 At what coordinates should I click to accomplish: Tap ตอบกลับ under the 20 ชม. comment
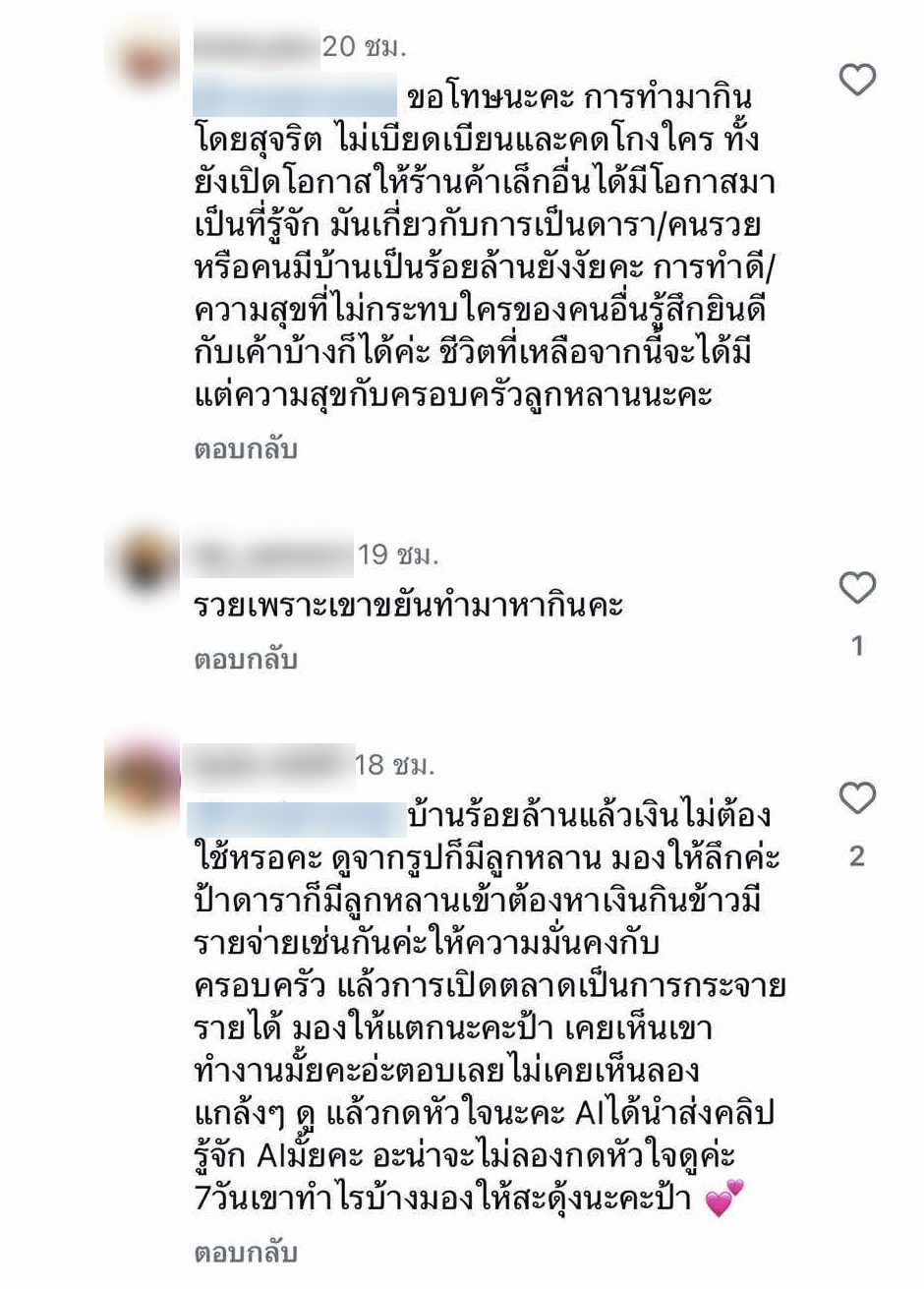246,450
